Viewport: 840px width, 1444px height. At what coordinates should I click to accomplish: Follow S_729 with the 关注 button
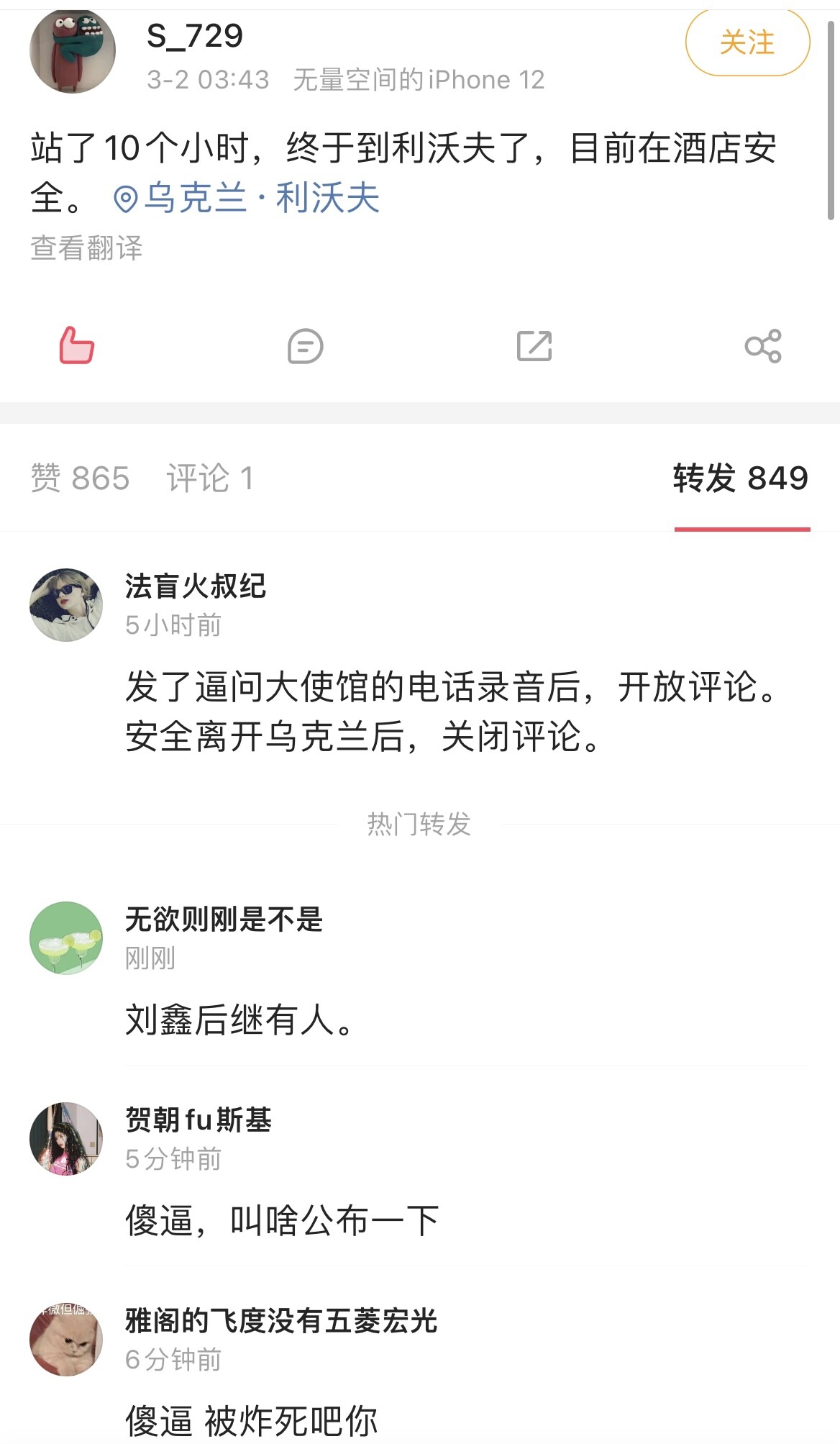(747, 43)
